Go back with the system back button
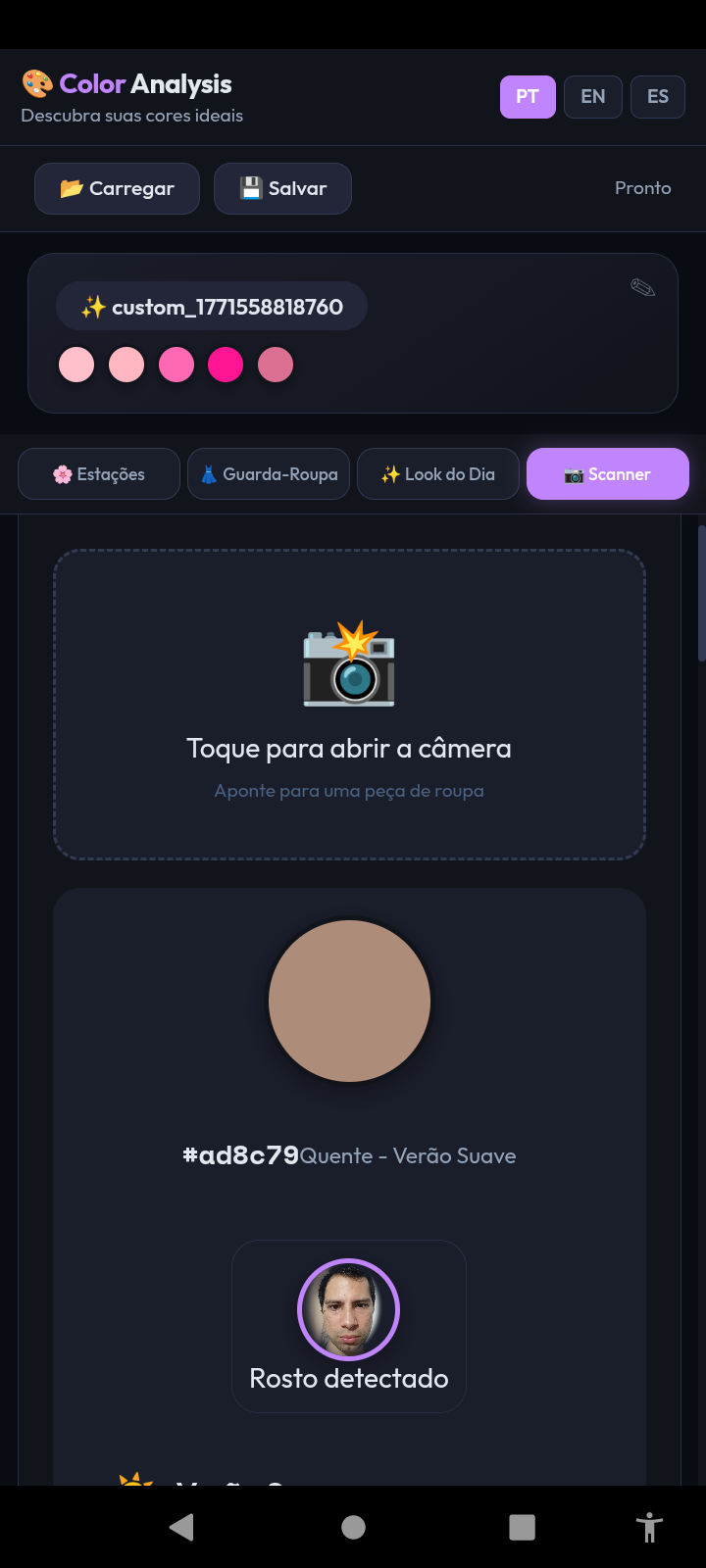 [x=181, y=1527]
